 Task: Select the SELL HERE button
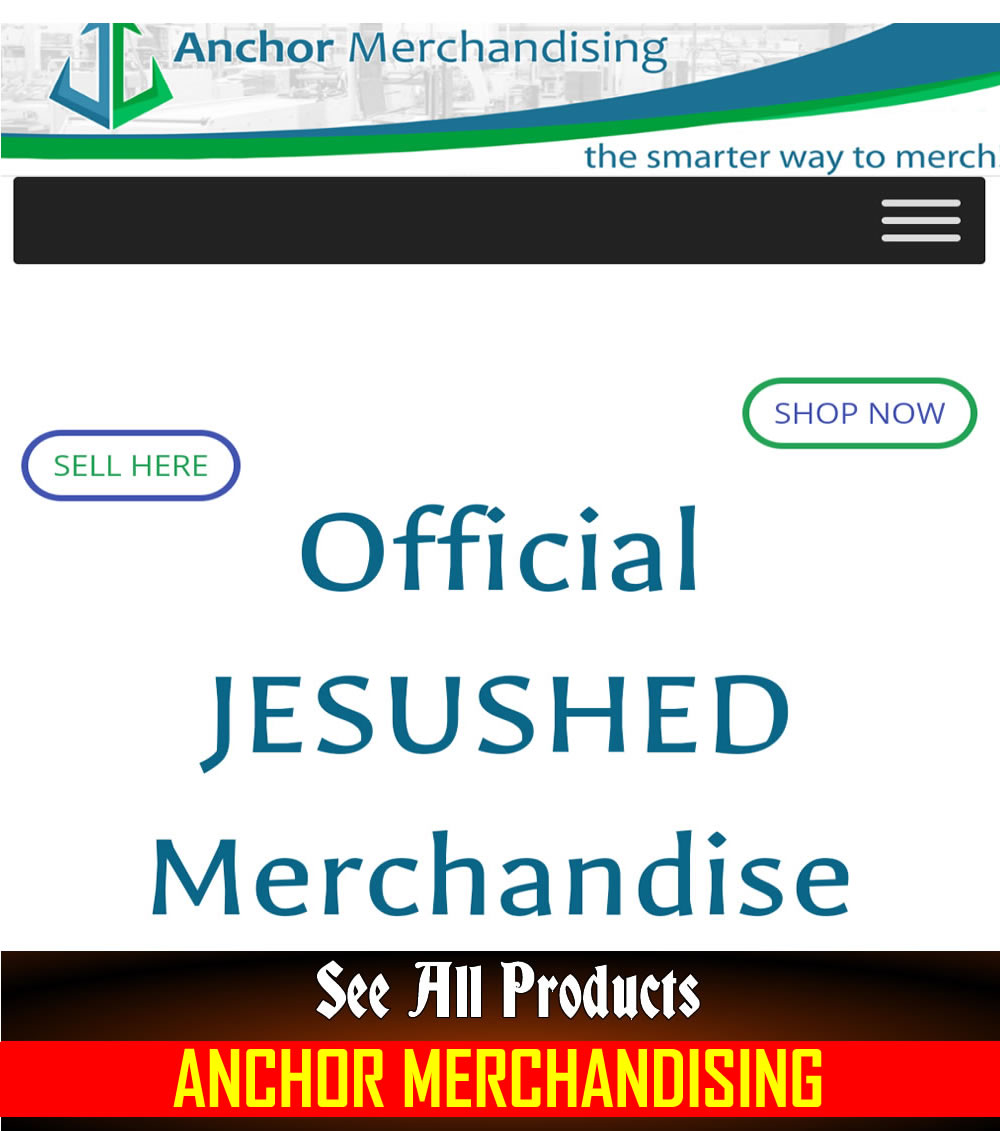pyautogui.click(x=131, y=466)
